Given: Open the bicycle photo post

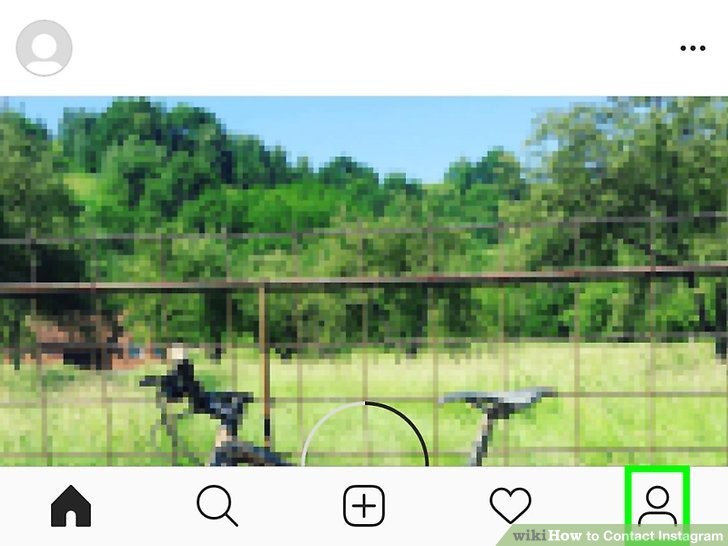Looking at the screenshot, I should pyautogui.click(x=364, y=280).
